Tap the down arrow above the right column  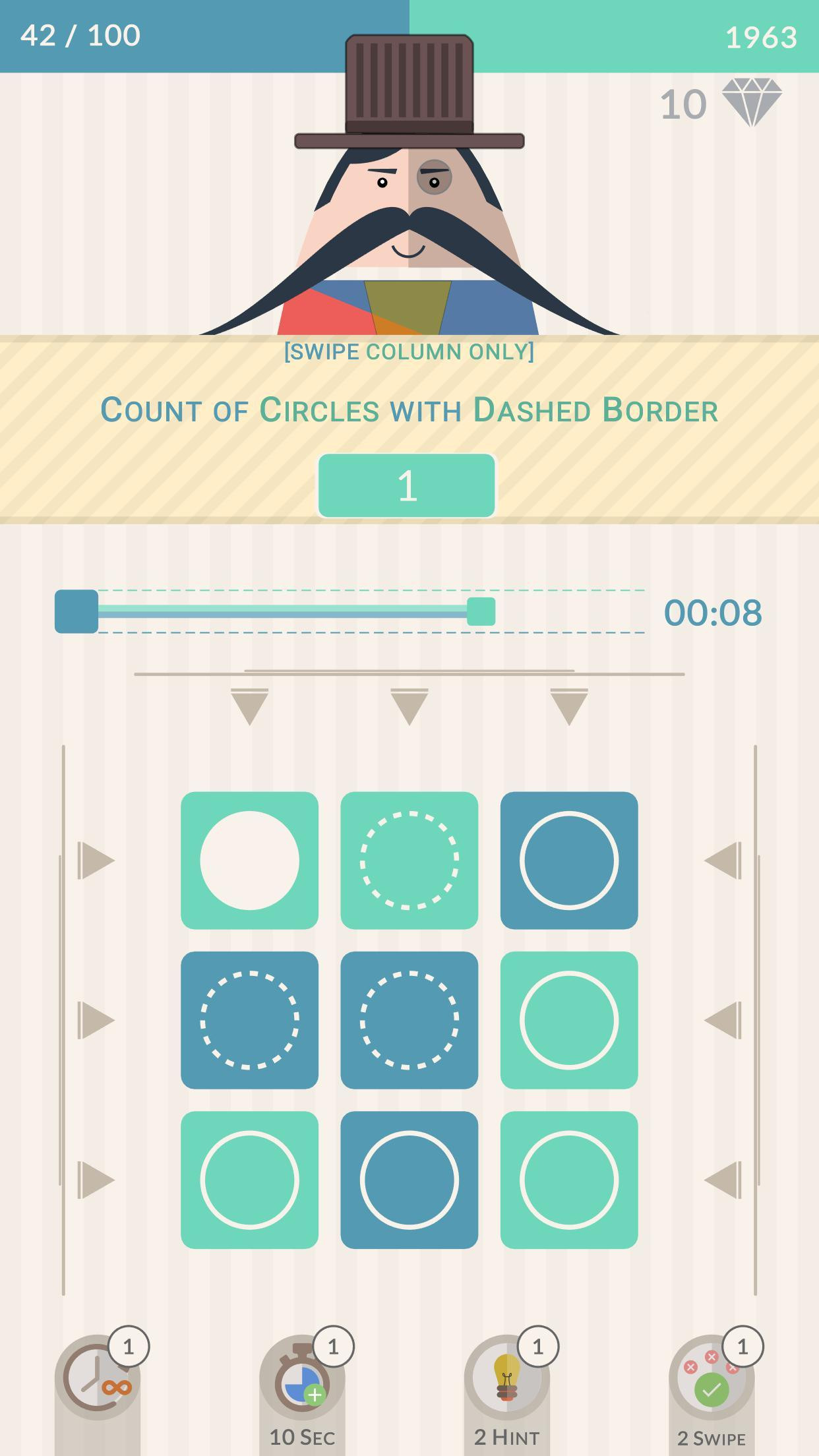(x=569, y=707)
